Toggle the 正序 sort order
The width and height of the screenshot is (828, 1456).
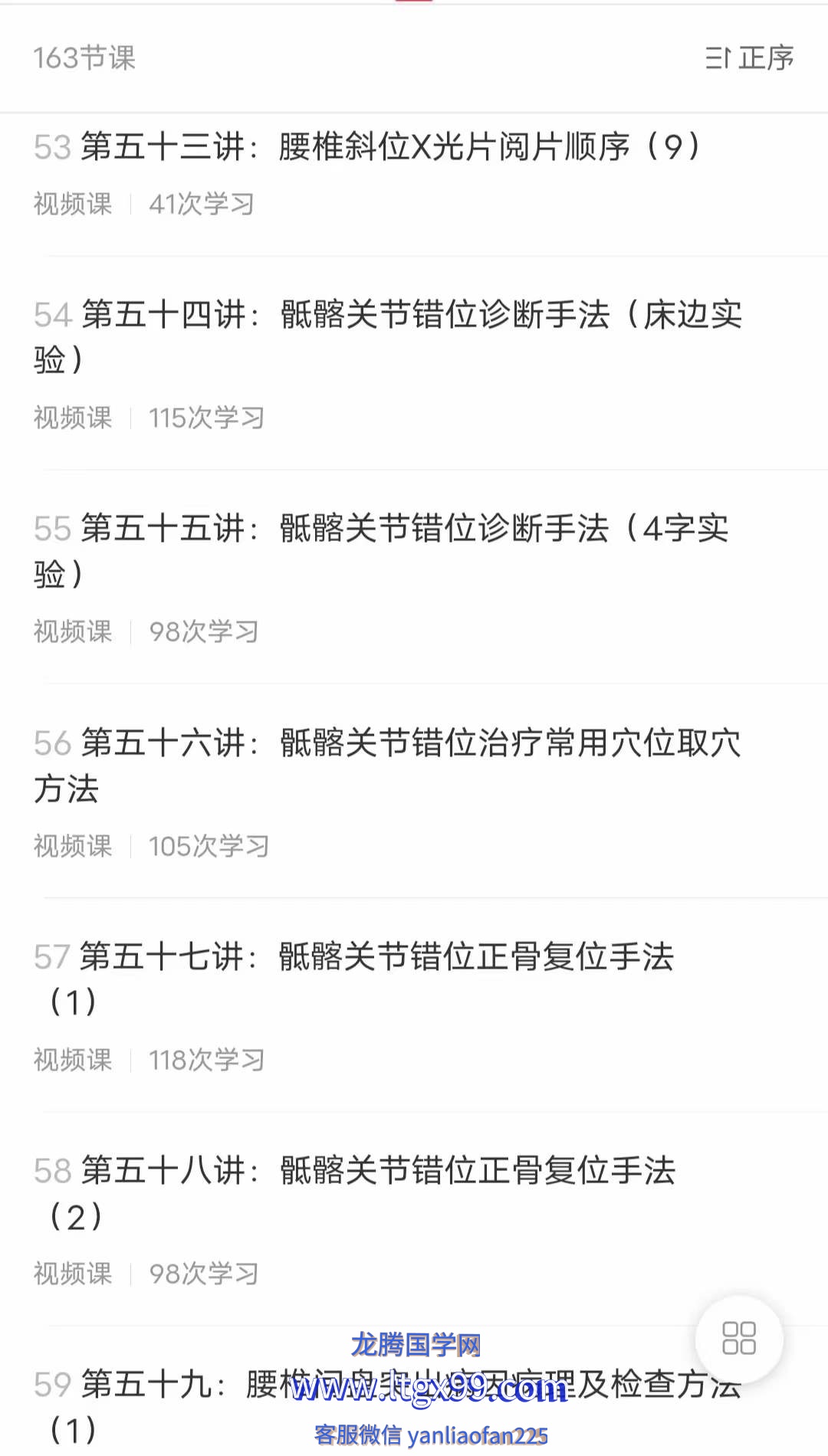[x=749, y=58]
